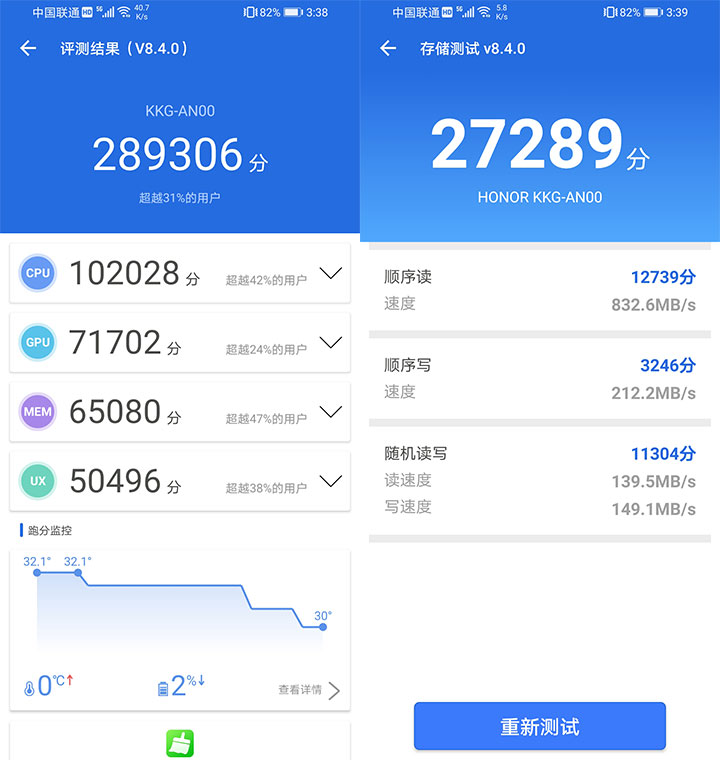The width and height of the screenshot is (720, 760).
Task: Tap the 重新测试 retest button
Action: point(540,726)
